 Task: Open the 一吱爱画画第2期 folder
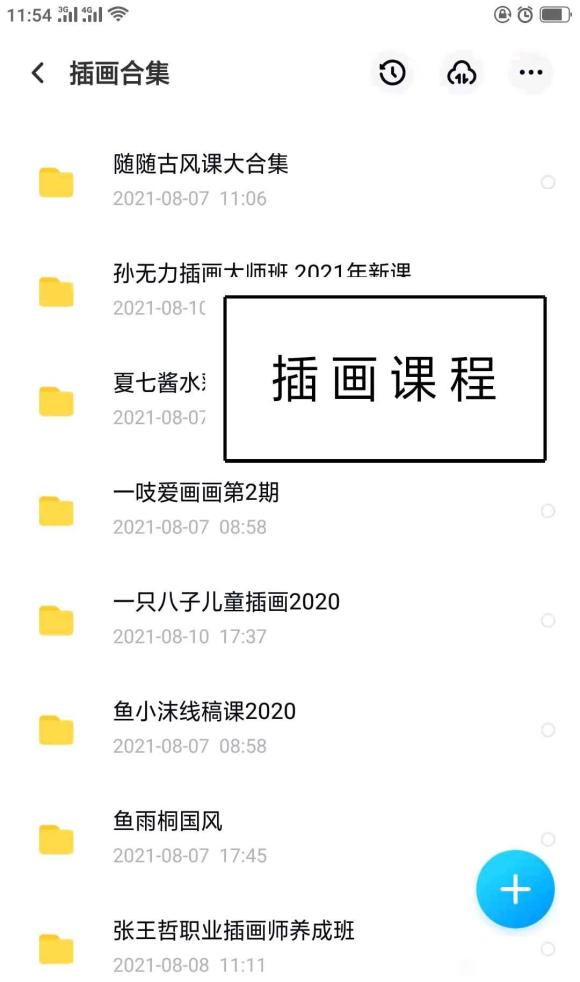tap(290, 510)
